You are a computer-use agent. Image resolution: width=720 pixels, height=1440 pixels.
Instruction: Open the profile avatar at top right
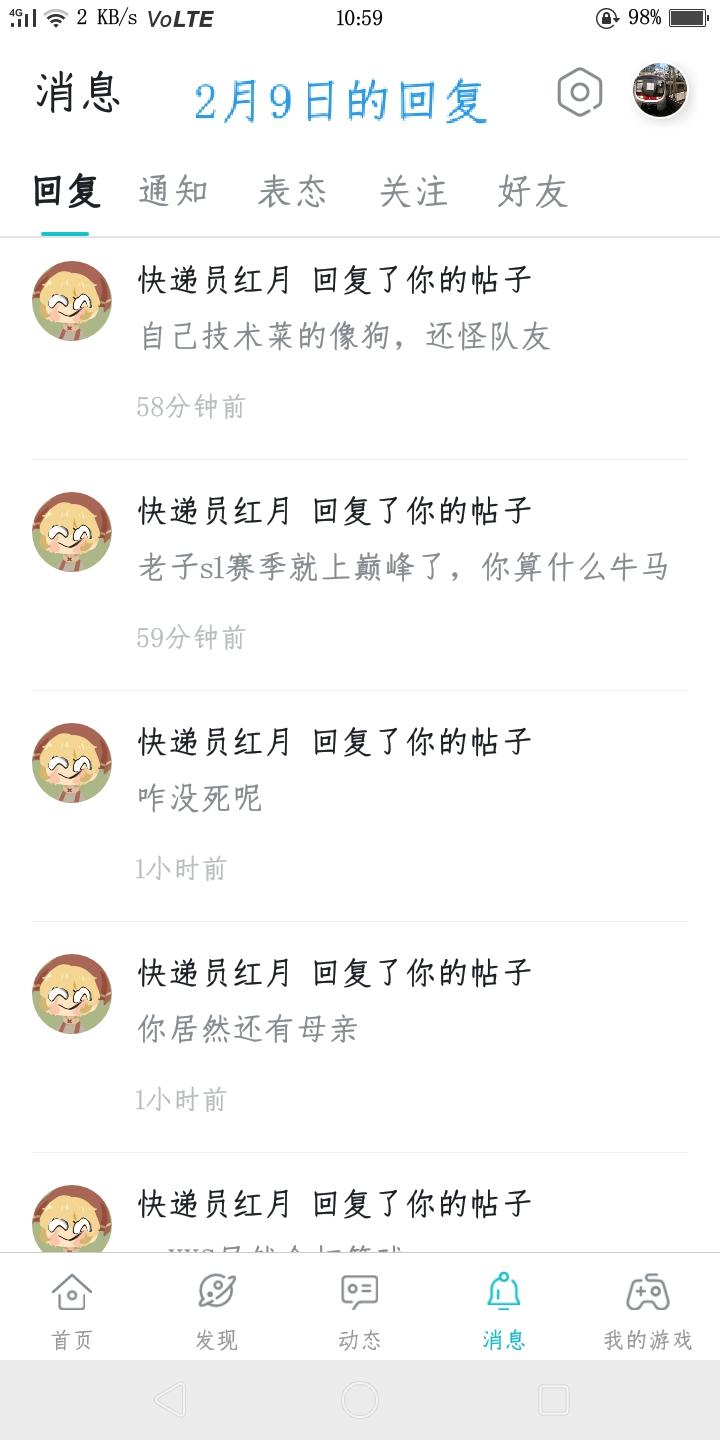[660, 91]
